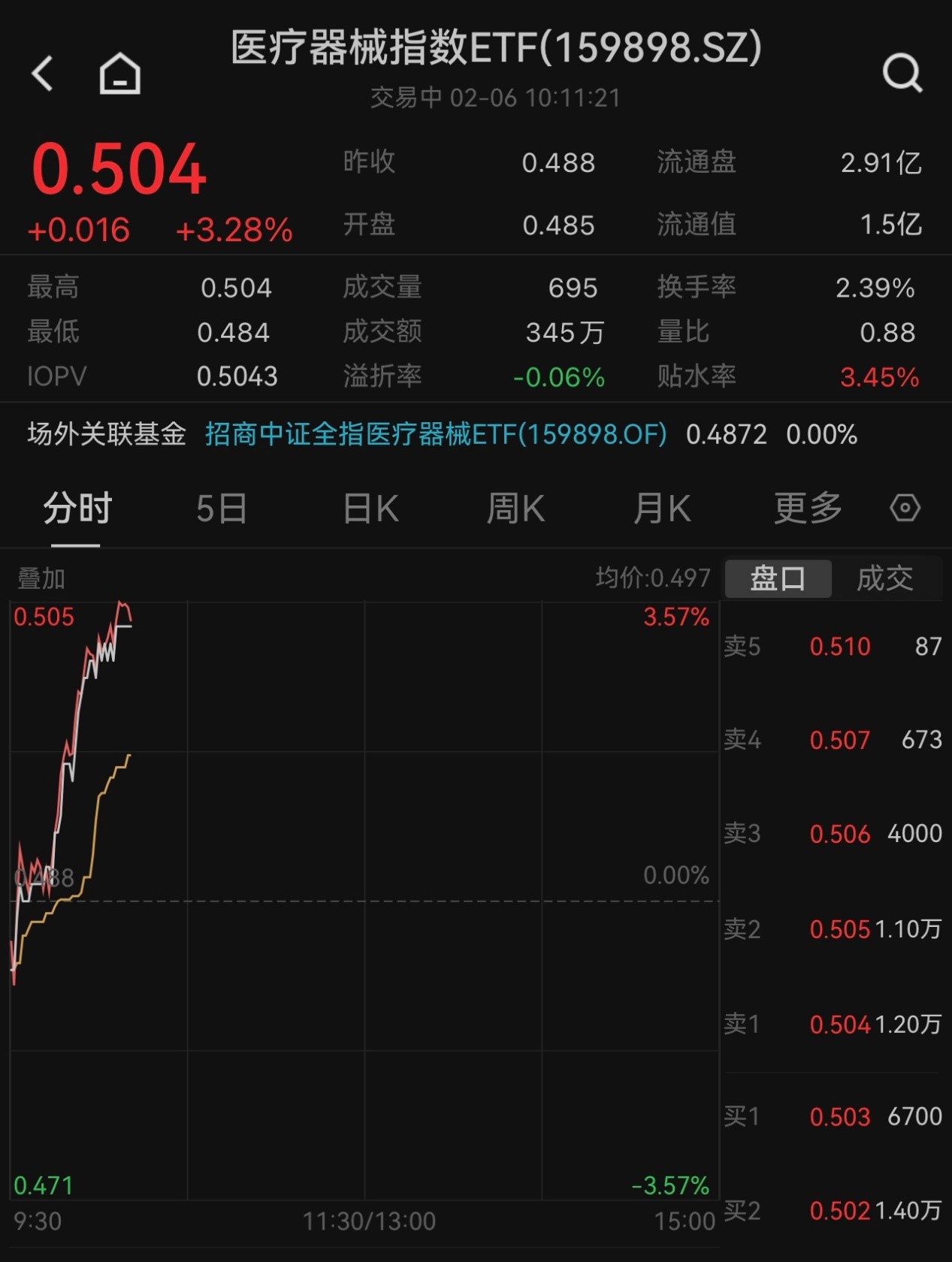Show the 盘口 order book panel
Image resolution: width=952 pixels, height=1262 pixels.
coord(778,578)
